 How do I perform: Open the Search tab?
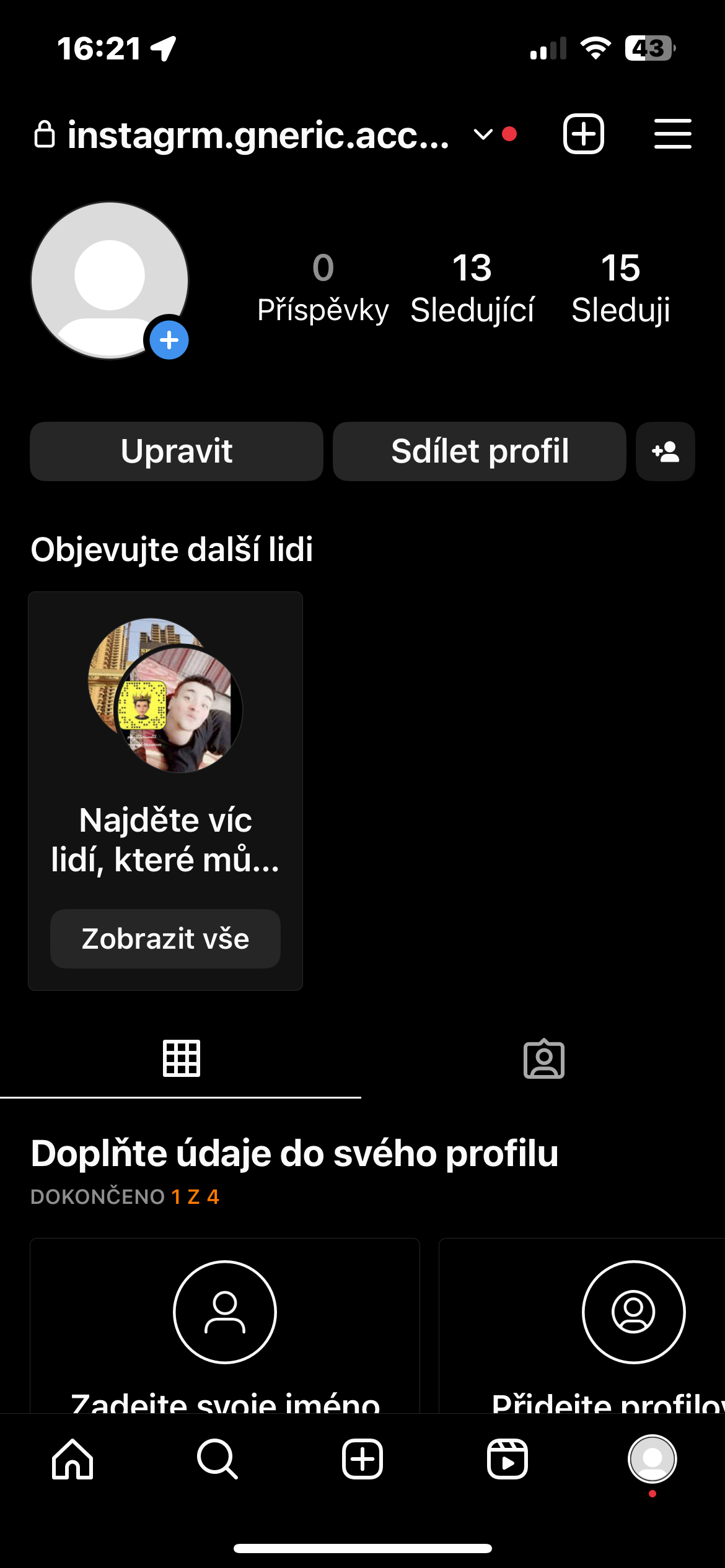click(217, 1459)
